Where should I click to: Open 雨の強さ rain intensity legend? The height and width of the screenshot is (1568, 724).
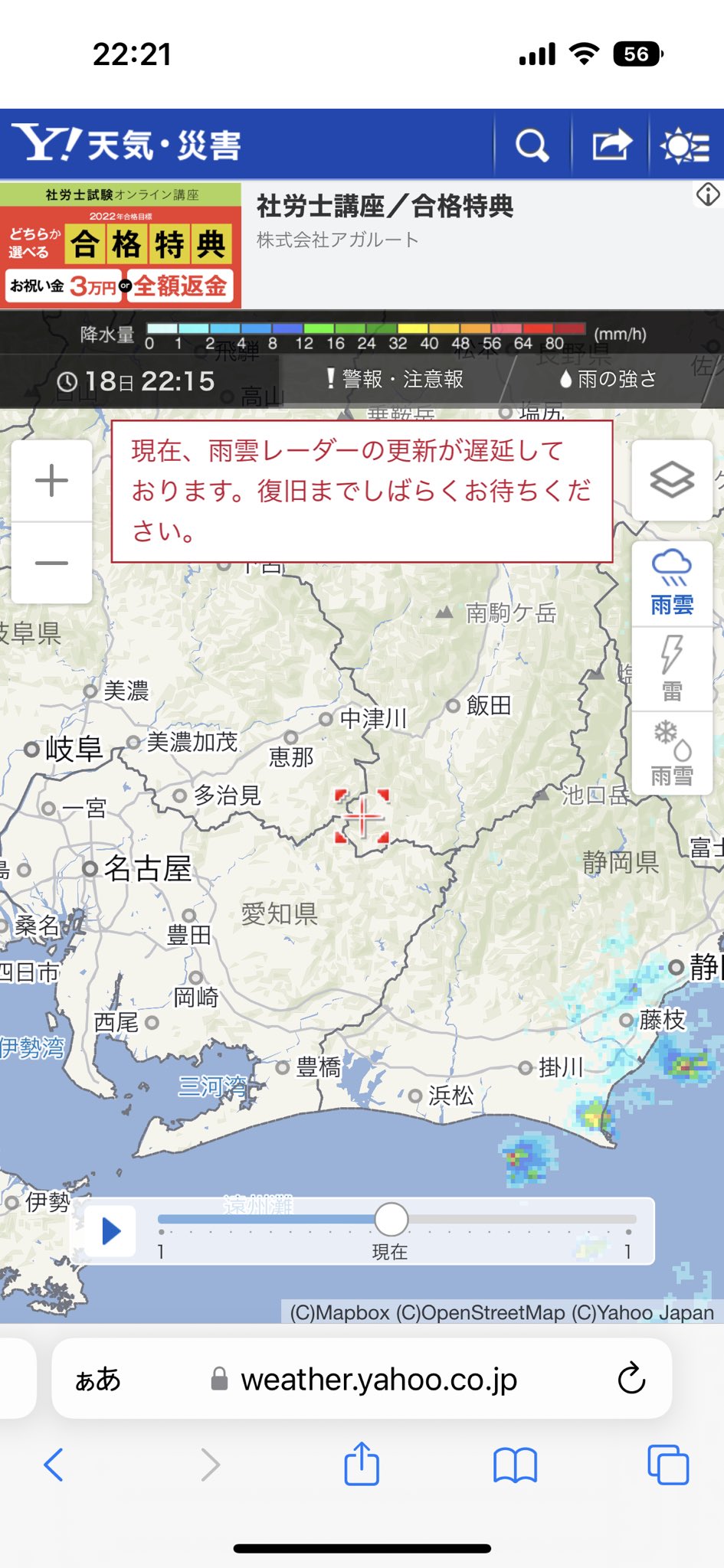608,379
